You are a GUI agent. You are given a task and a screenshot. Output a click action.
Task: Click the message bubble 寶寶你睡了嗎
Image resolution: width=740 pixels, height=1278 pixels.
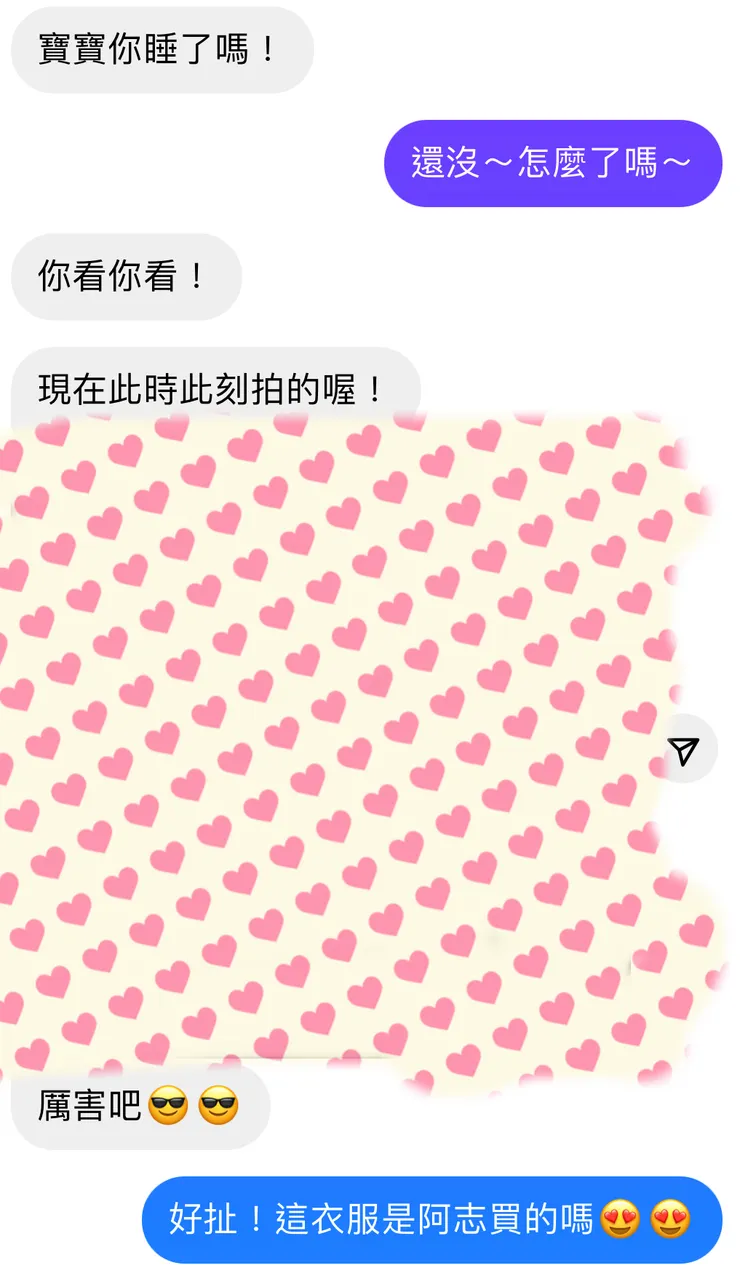[x=160, y=49]
